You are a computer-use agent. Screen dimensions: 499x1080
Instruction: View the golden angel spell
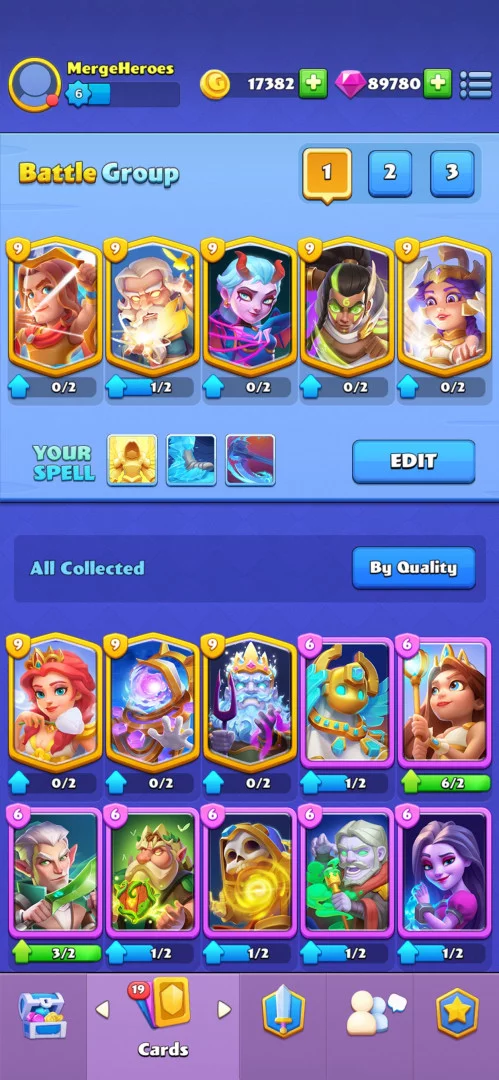(x=132, y=460)
